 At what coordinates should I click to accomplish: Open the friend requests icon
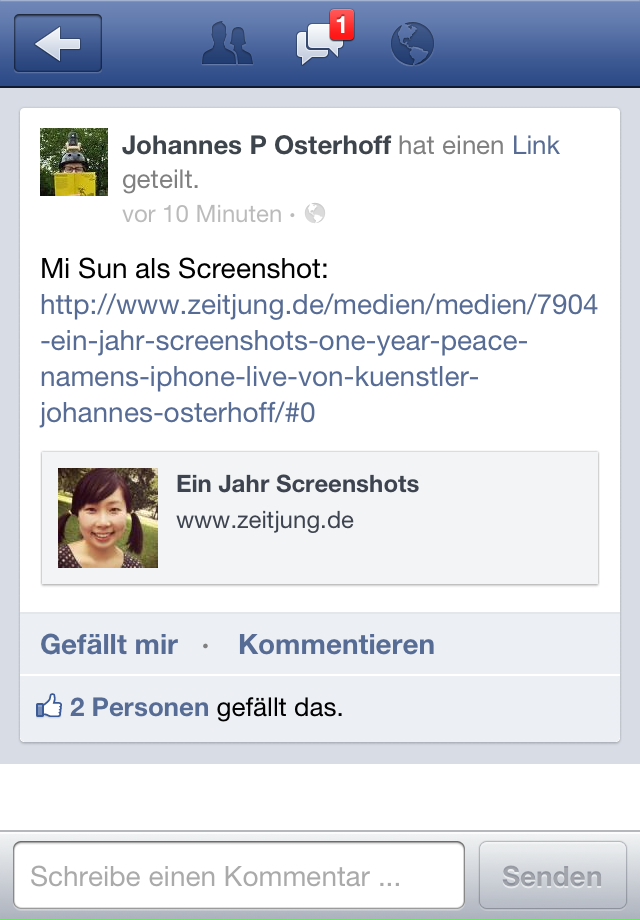[x=227, y=44]
